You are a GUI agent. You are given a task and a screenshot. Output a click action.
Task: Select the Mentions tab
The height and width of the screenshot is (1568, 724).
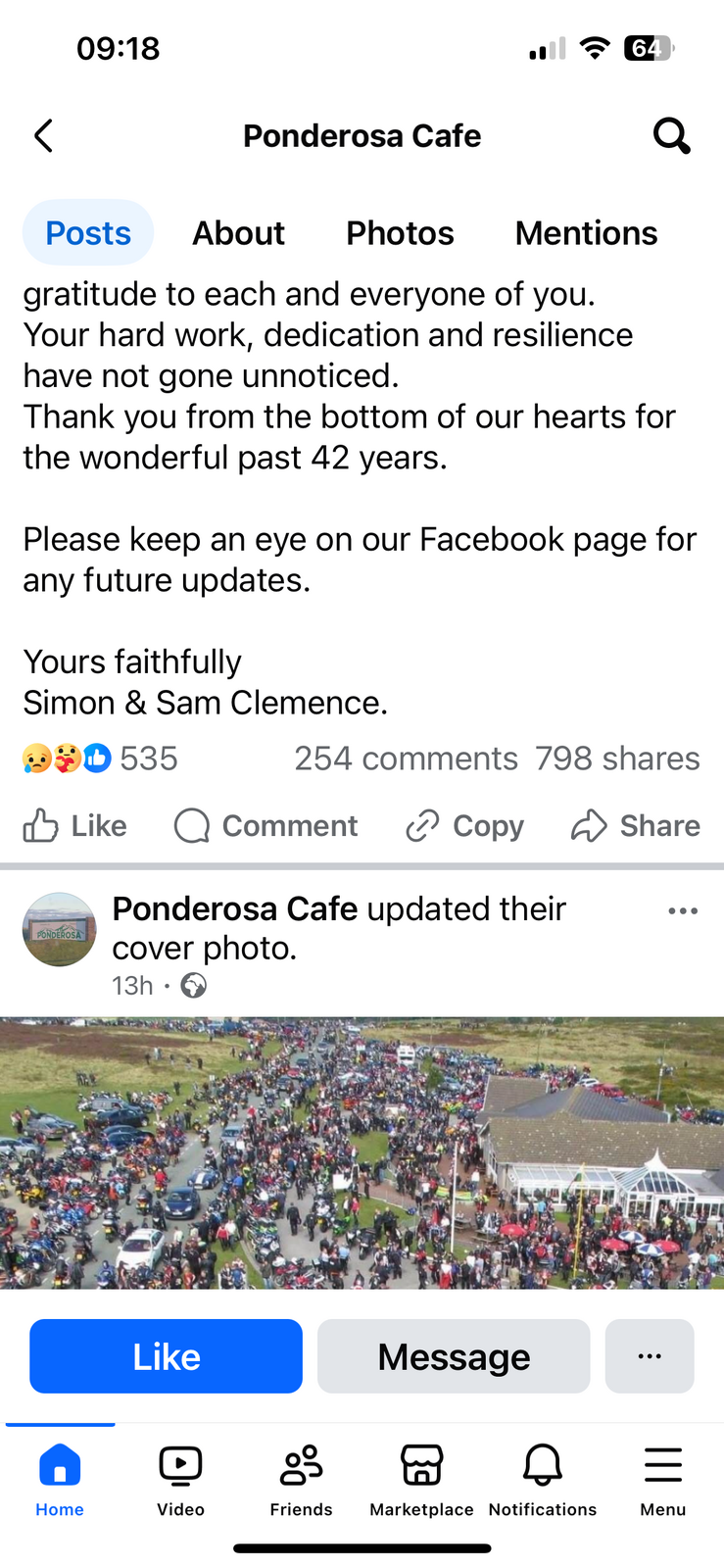click(586, 233)
